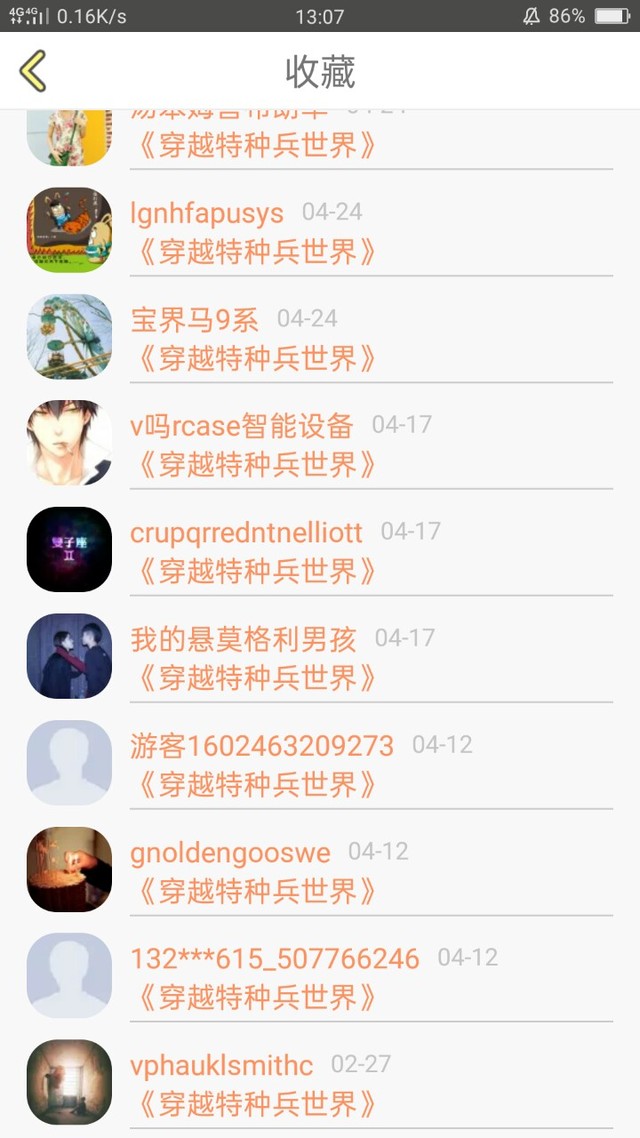Viewport: 640px width, 1138px height.
Task: Open the favorite entry from lgnhfapusys
Action: [x=320, y=230]
